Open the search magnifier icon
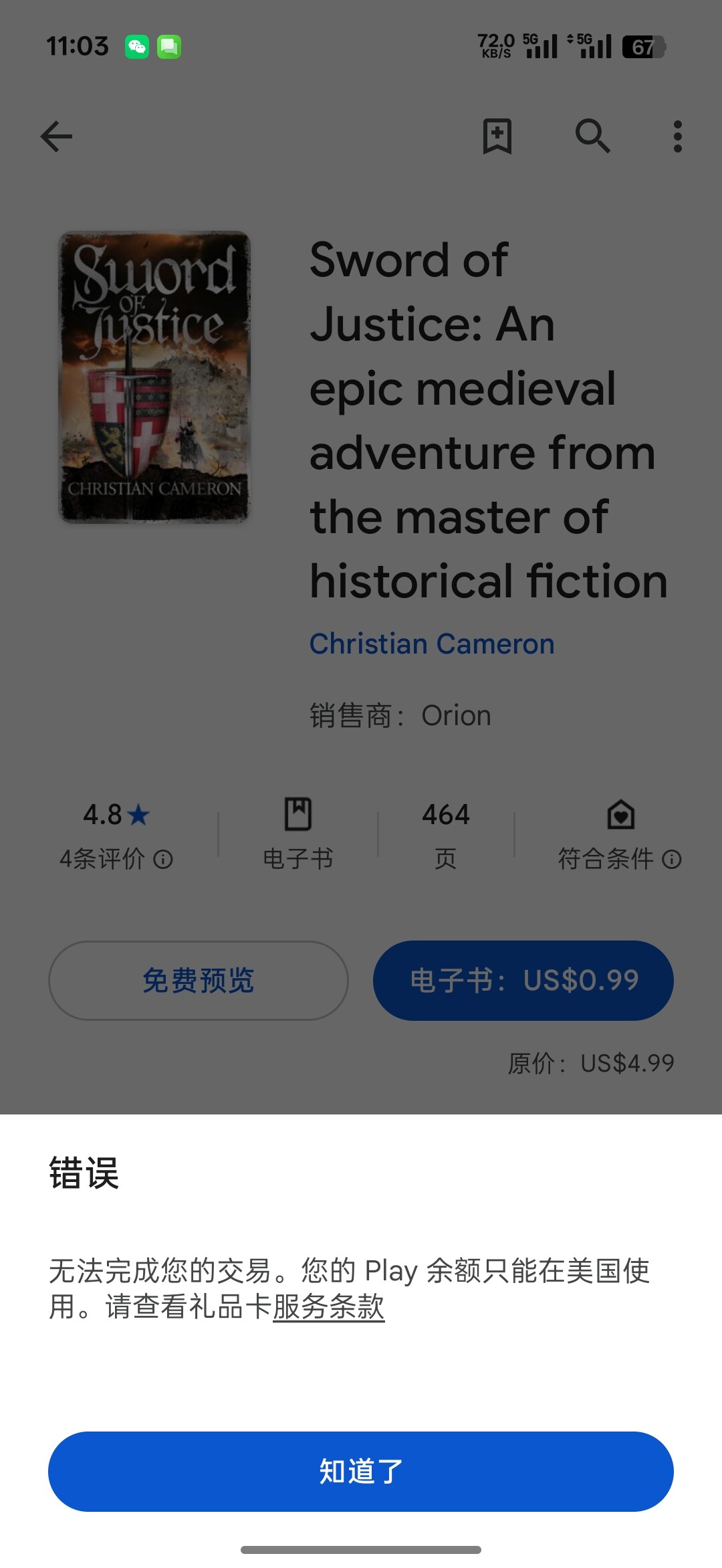The width and height of the screenshot is (722, 1568). [593, 136]
